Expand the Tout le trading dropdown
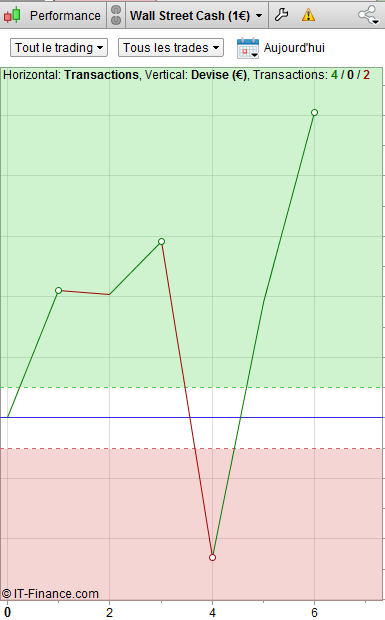 coord(59,48)
